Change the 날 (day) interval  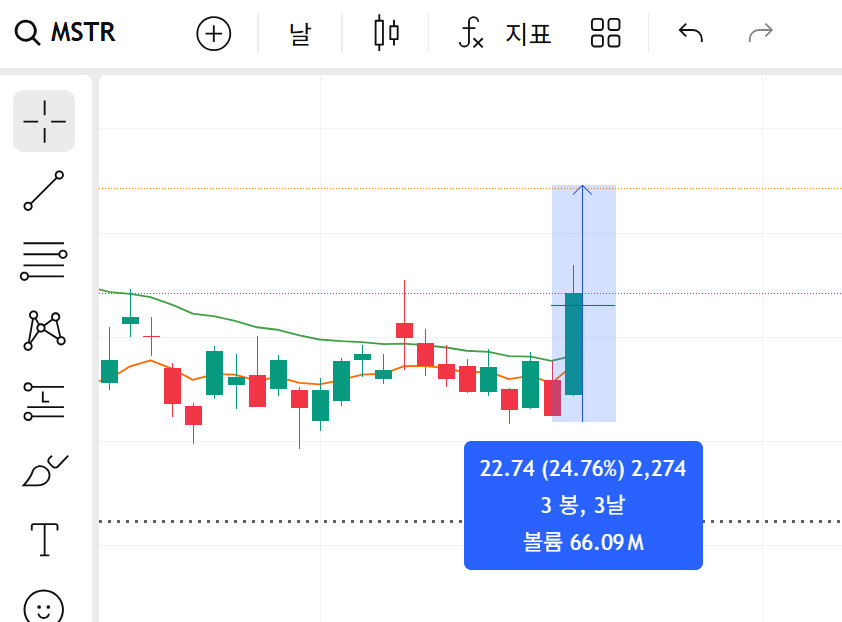pyautogui.click(x=300, y=33)
